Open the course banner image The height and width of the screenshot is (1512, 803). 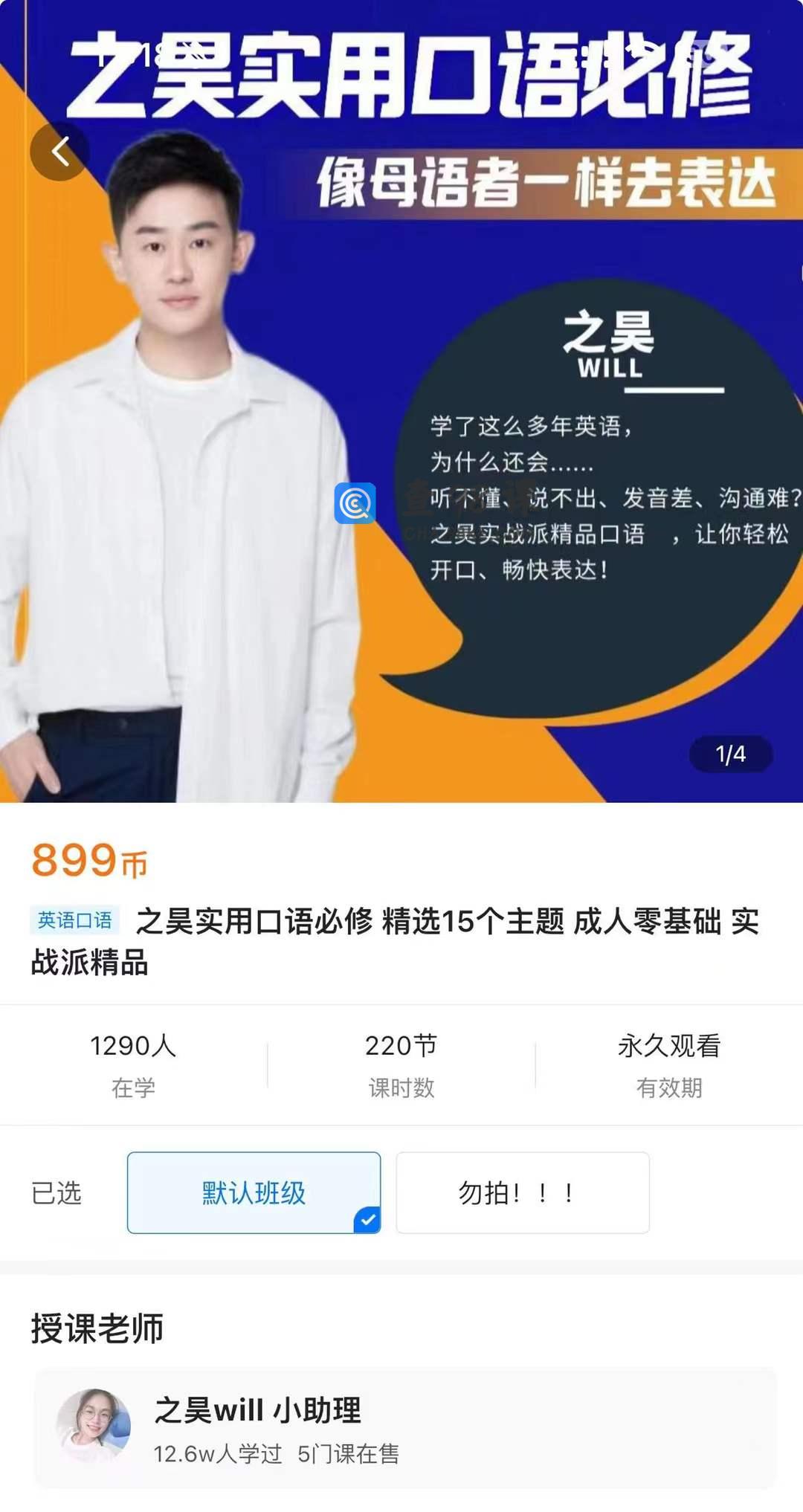[401, 446]
